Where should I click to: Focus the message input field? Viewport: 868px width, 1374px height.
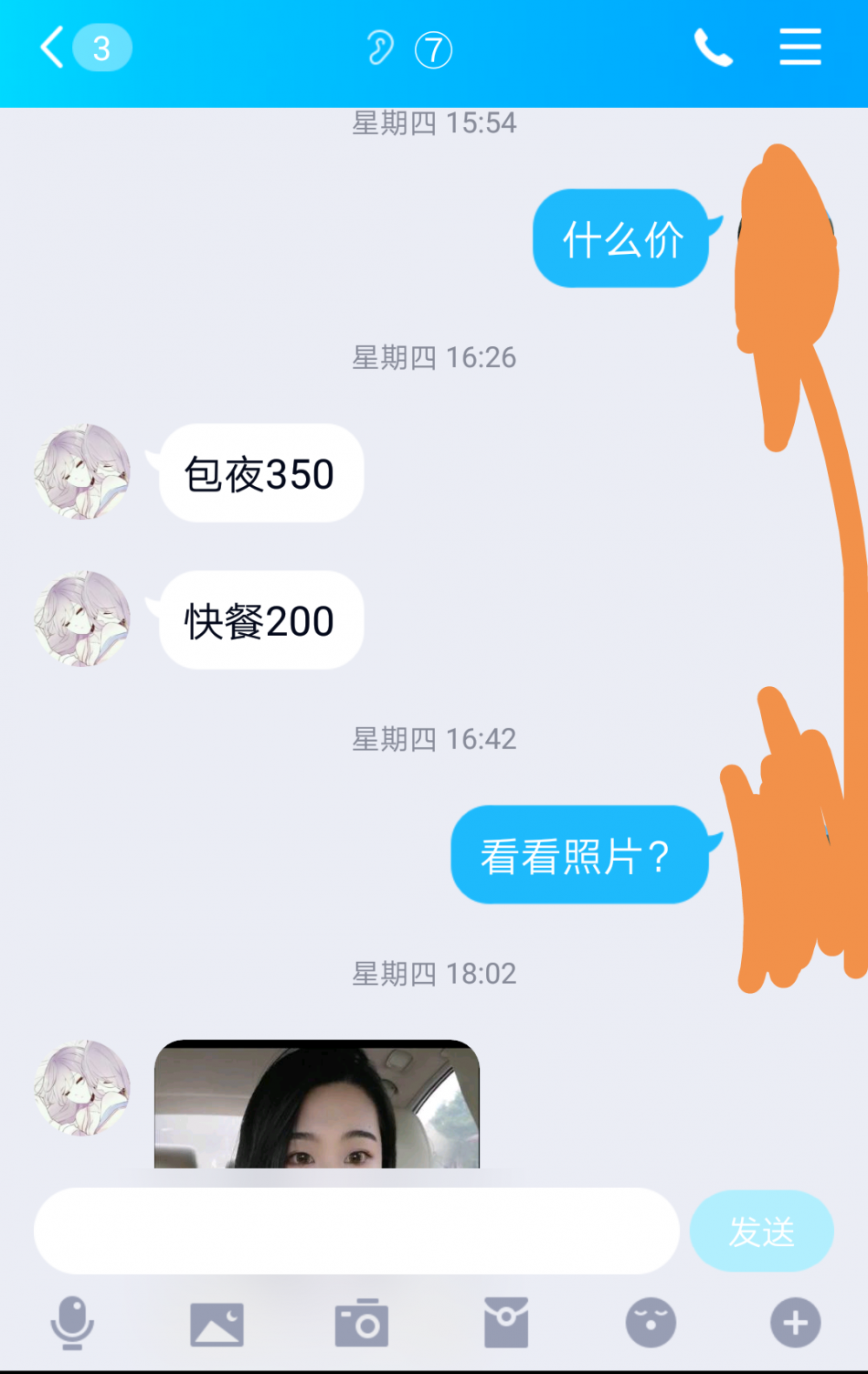coord(356,1231)
